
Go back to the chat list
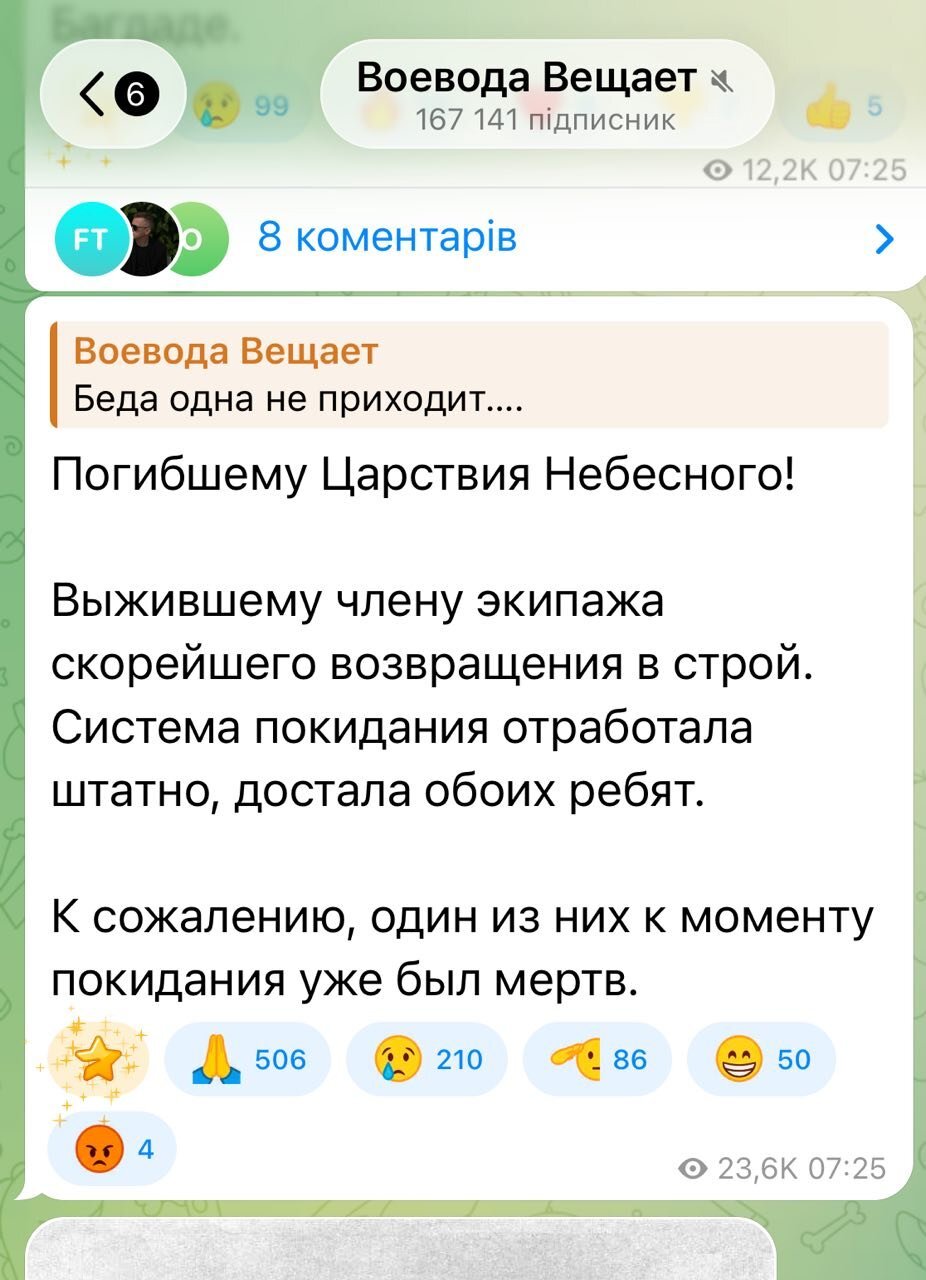coord(112,96)
